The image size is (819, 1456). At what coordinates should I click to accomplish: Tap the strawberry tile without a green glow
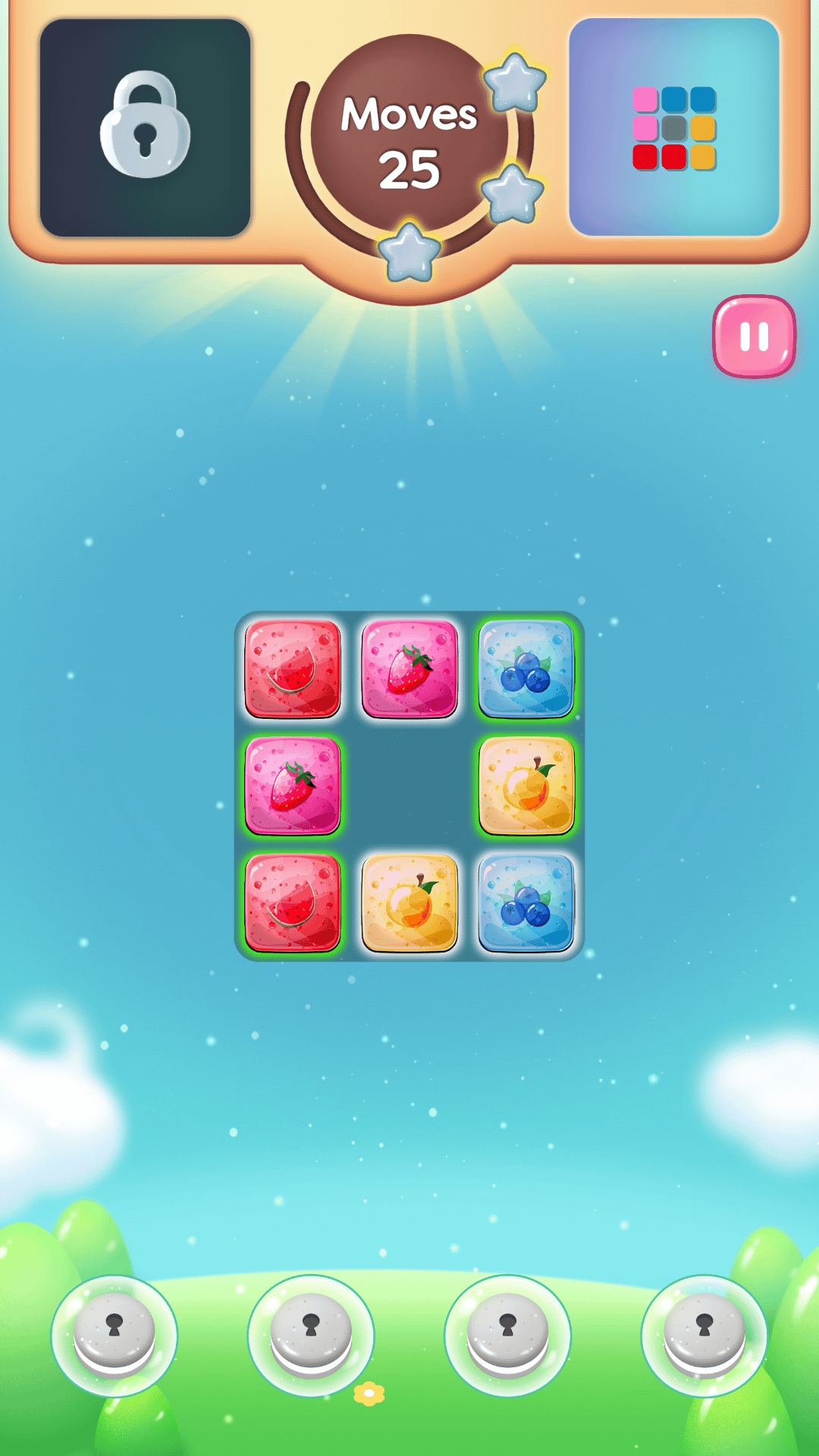tap(409, 669)
